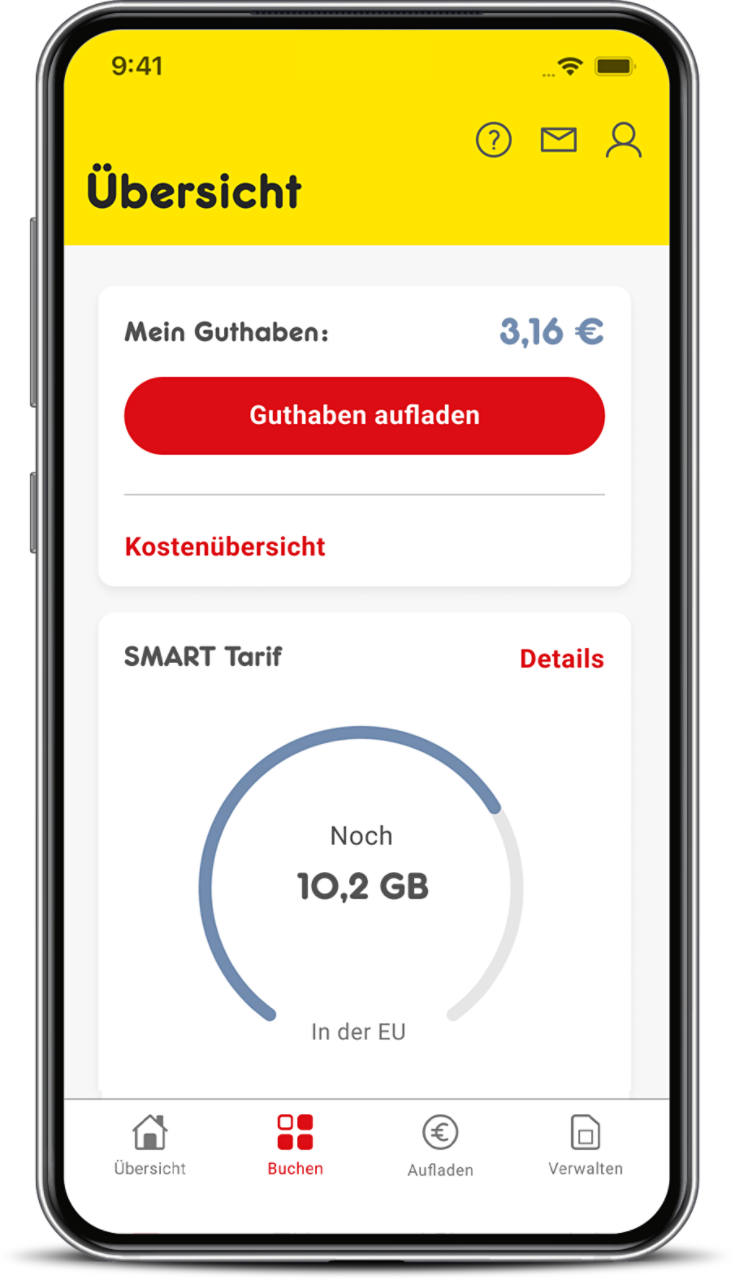Open the user profile icon
The width and height of the screenshot is (733, 1280).
[x=623, y=140]
